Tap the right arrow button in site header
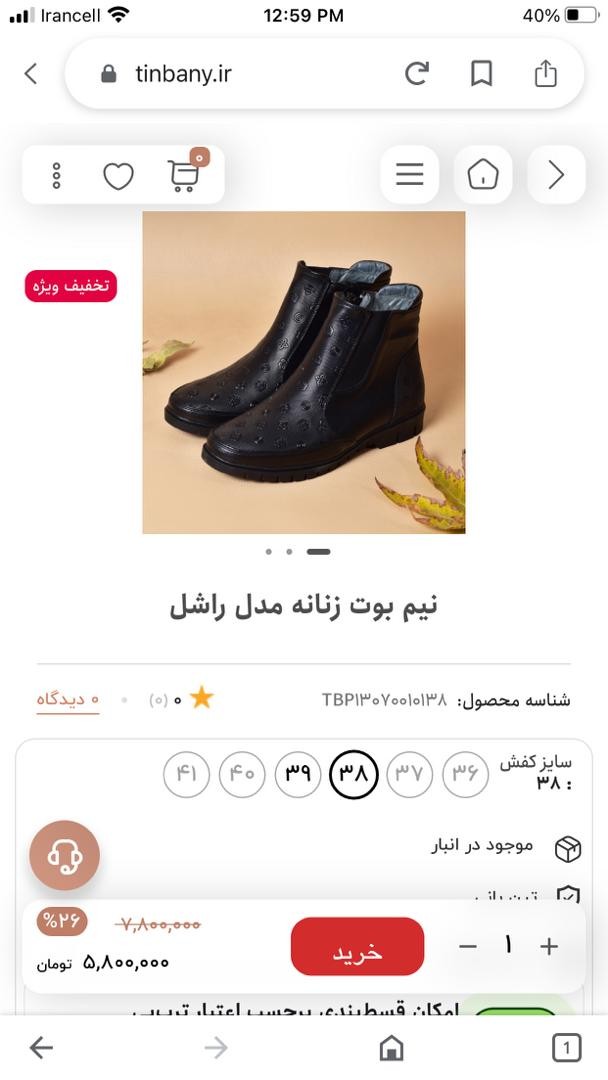608x1080 pixels. point(556,175)
